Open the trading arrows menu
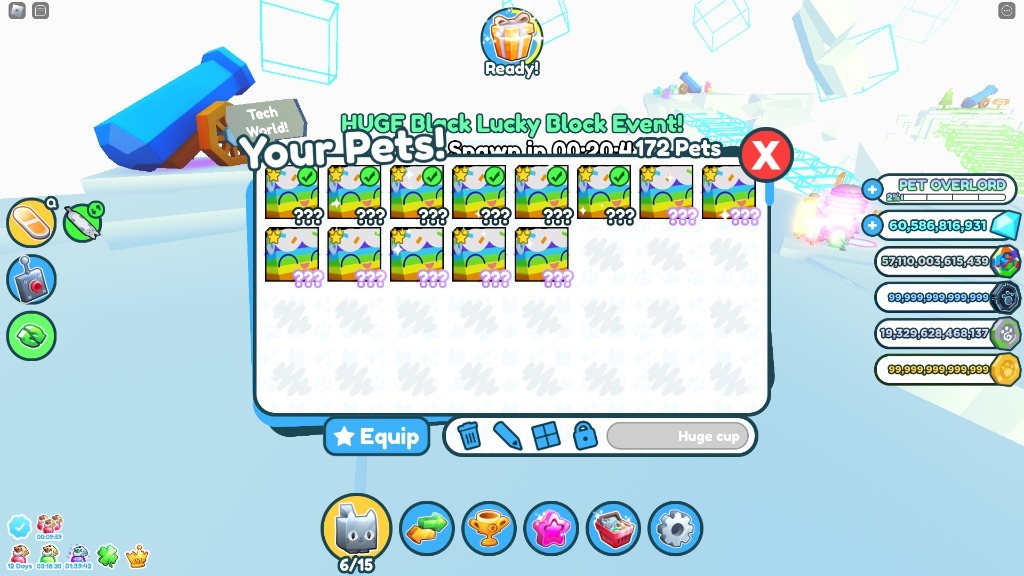Image resolution: width=1024 pixels, height=576 pixels. (x=427, y=529)
